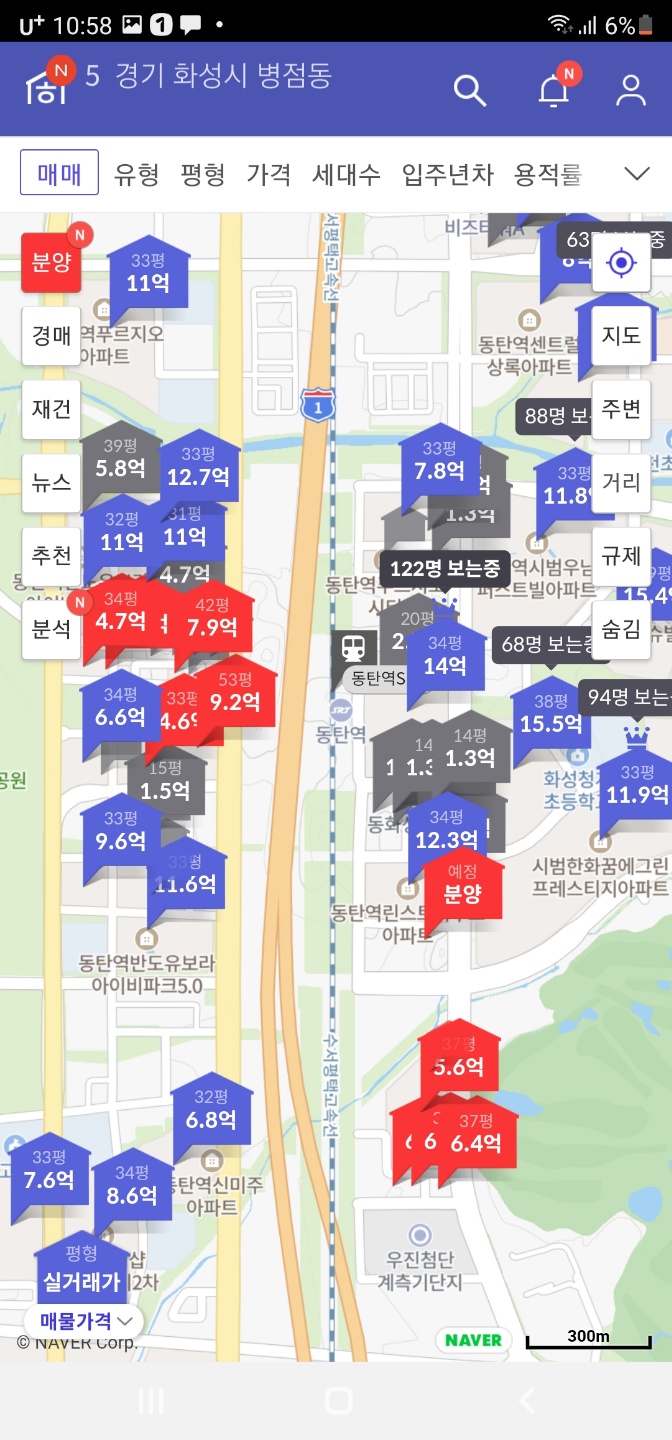Viewport: 672px width, 1440px height.
Task: Open the 유형 filter
Action: pos(137,174)
